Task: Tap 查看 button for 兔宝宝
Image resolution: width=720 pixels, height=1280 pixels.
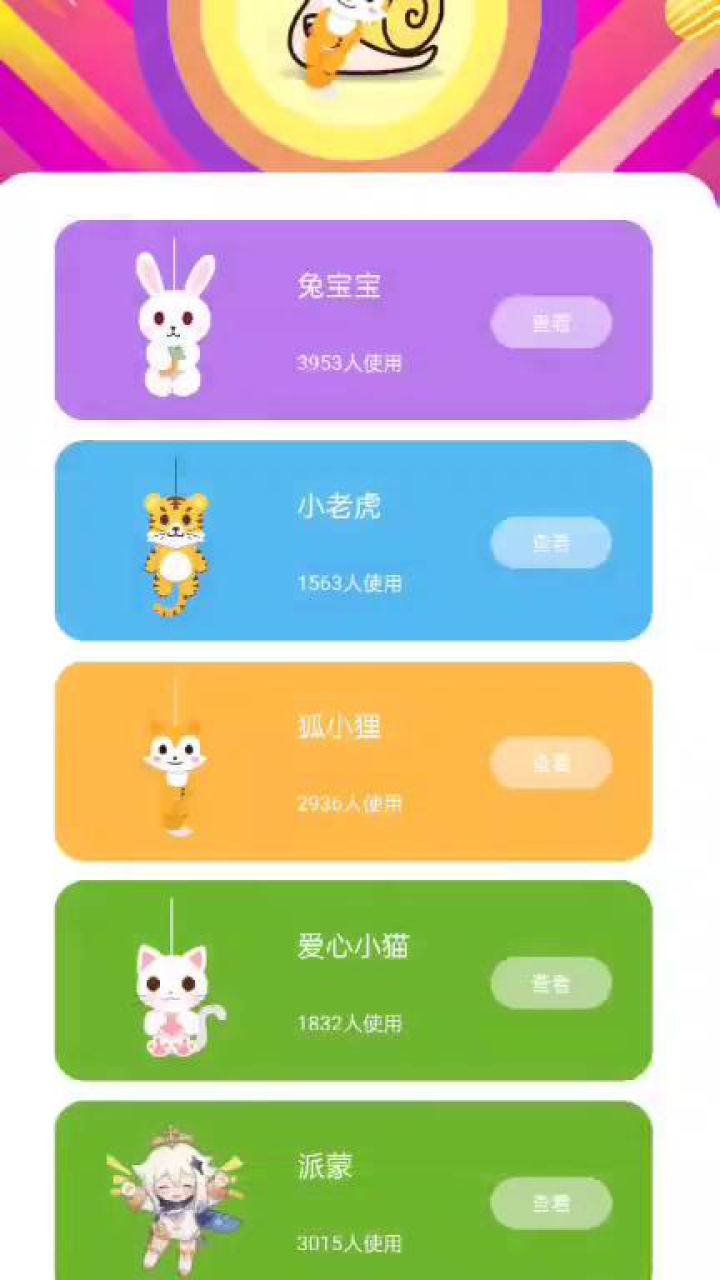Action: [x=551, y=323]
